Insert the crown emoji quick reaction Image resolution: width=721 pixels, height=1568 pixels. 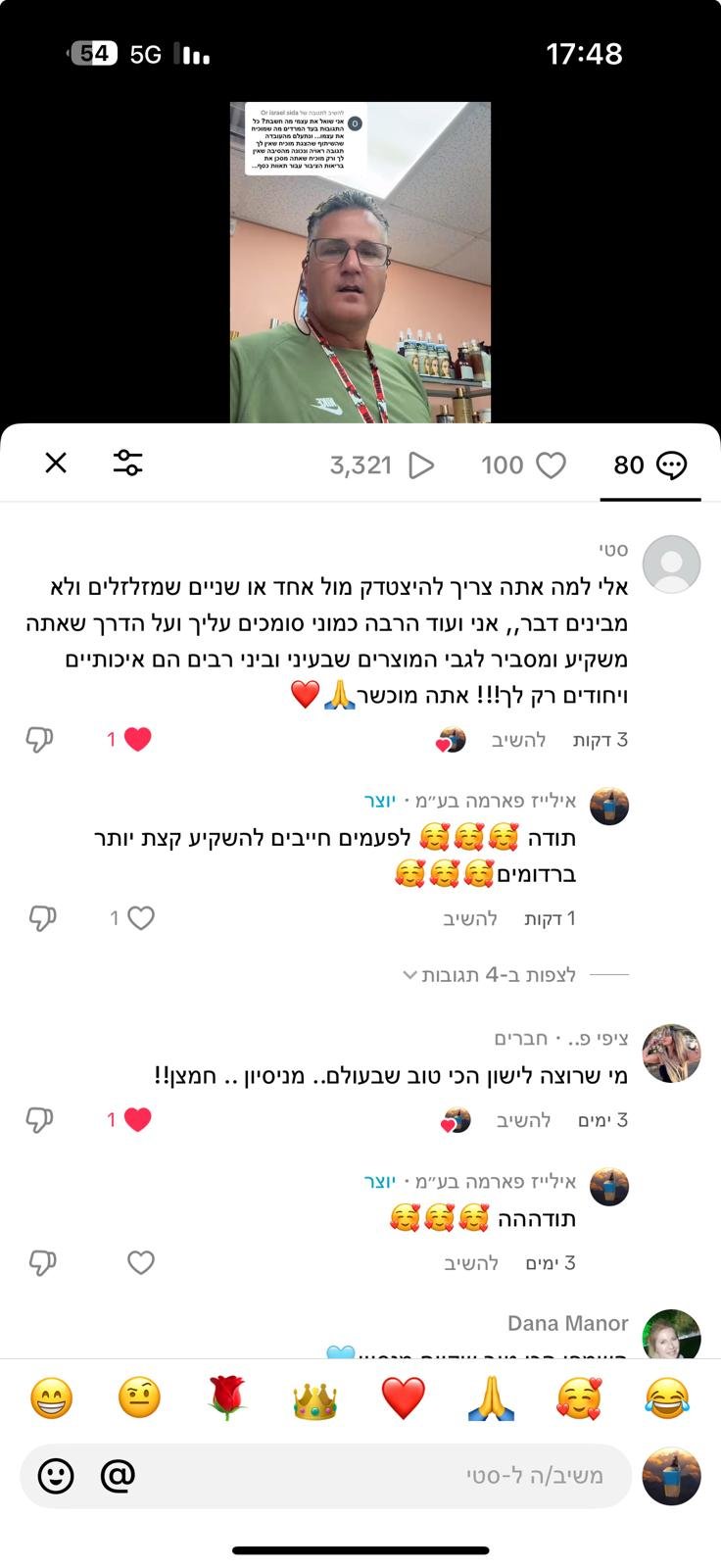pos(314,1400)
